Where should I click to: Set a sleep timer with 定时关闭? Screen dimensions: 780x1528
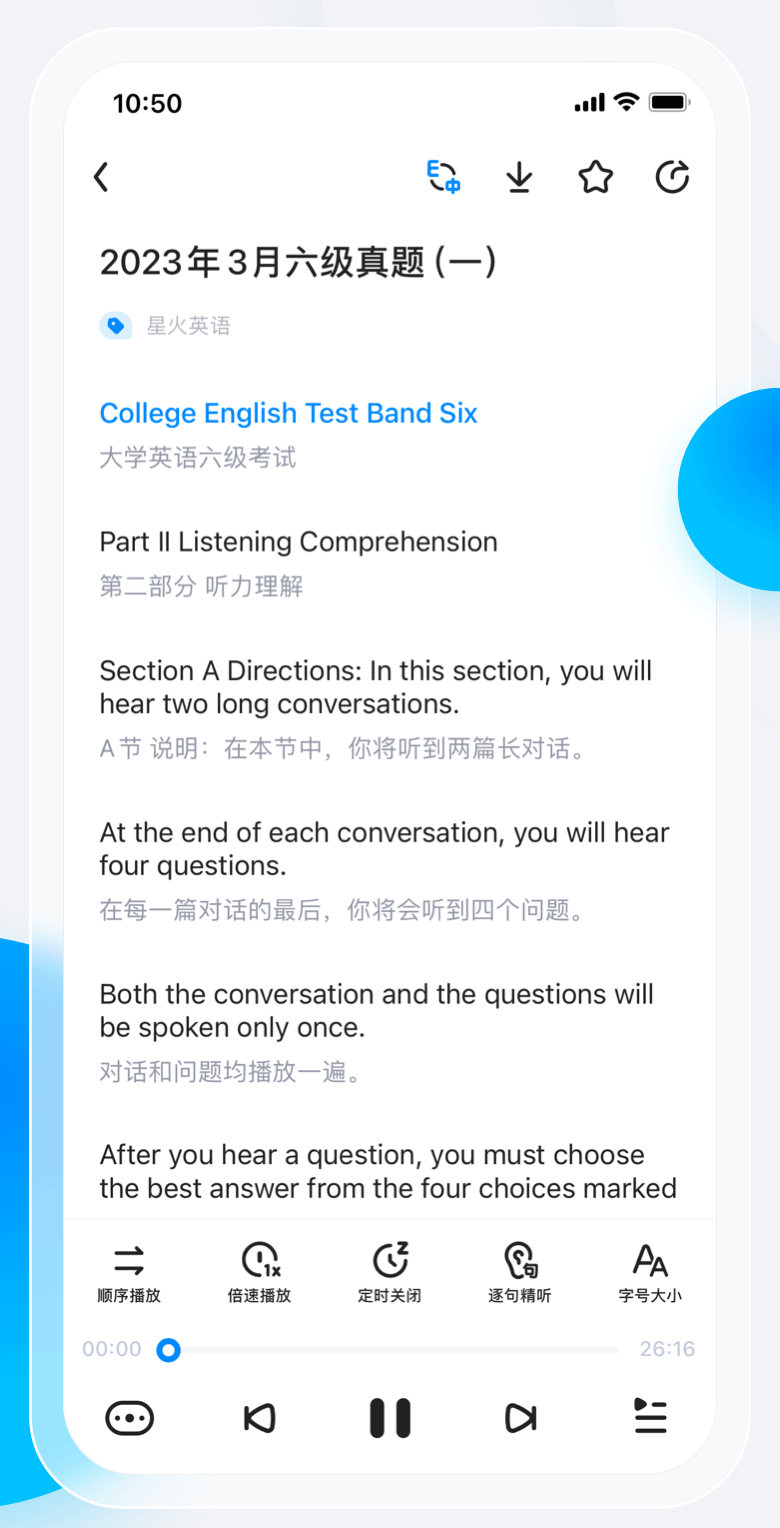[x=389, y=1272]
